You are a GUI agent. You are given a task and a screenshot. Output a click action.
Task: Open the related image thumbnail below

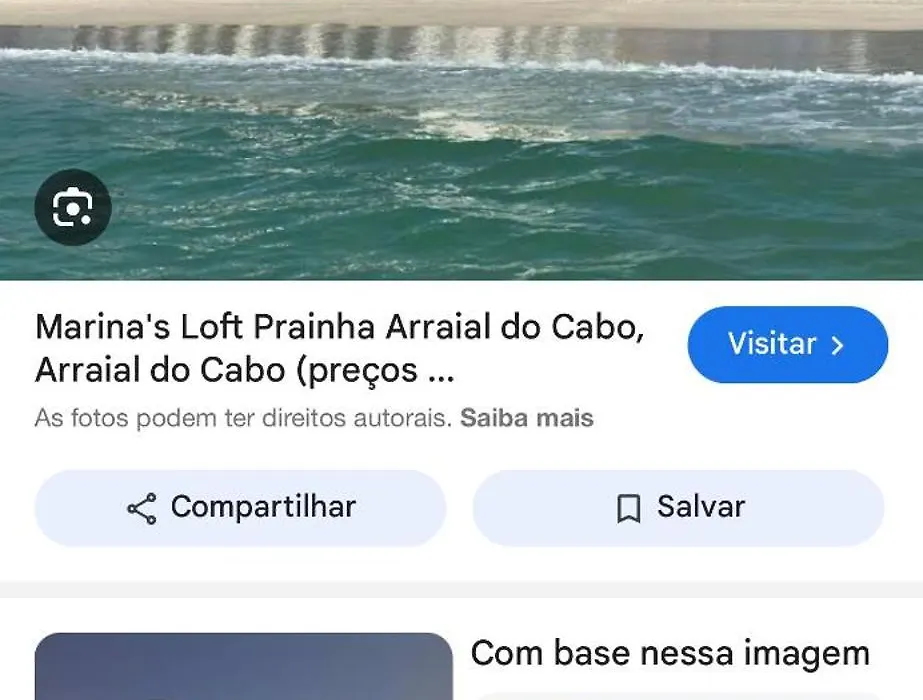[244, 666]
